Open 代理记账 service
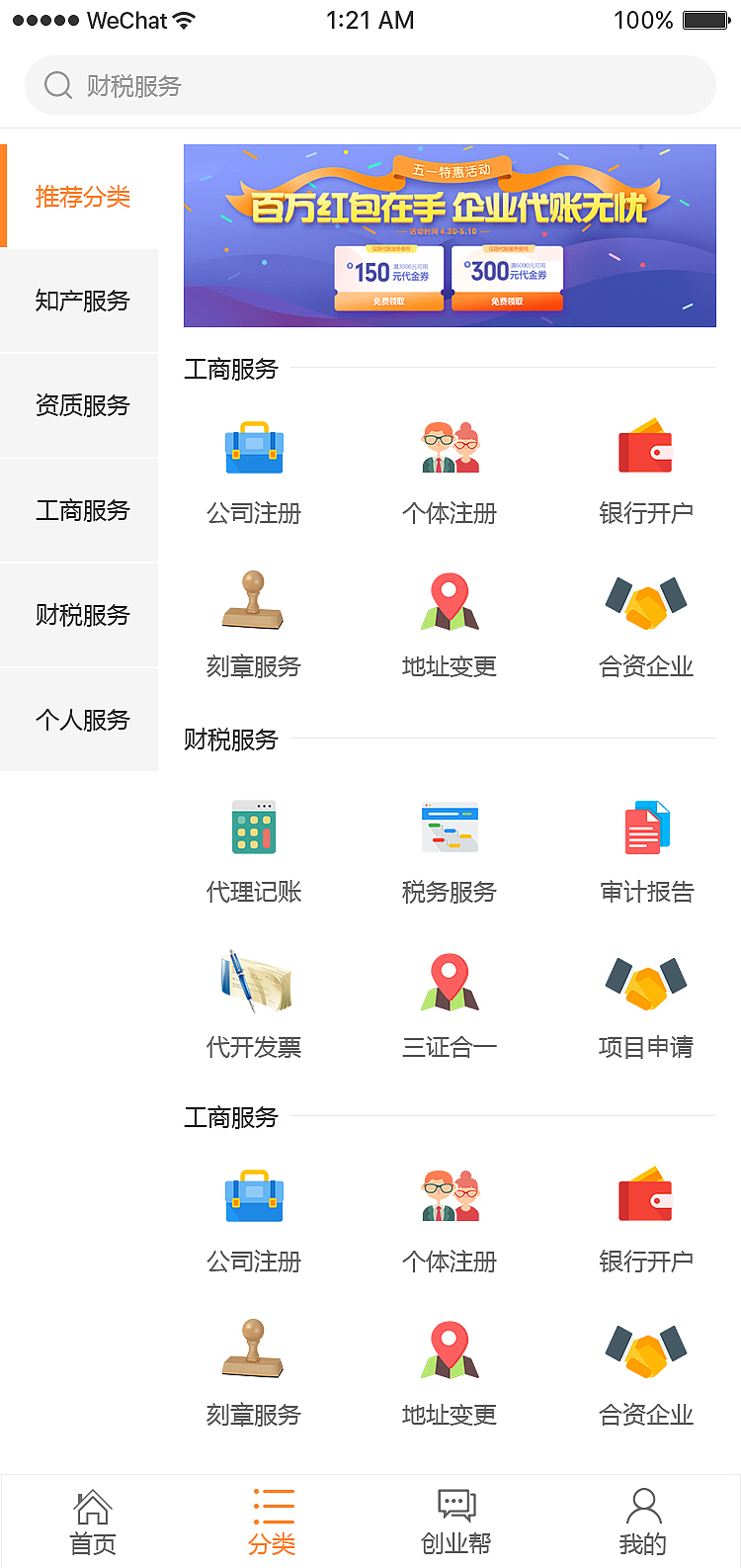Image resolution: width=741 pixels, height=1568 pixels. pyautogui.click(x=254, y=850)
